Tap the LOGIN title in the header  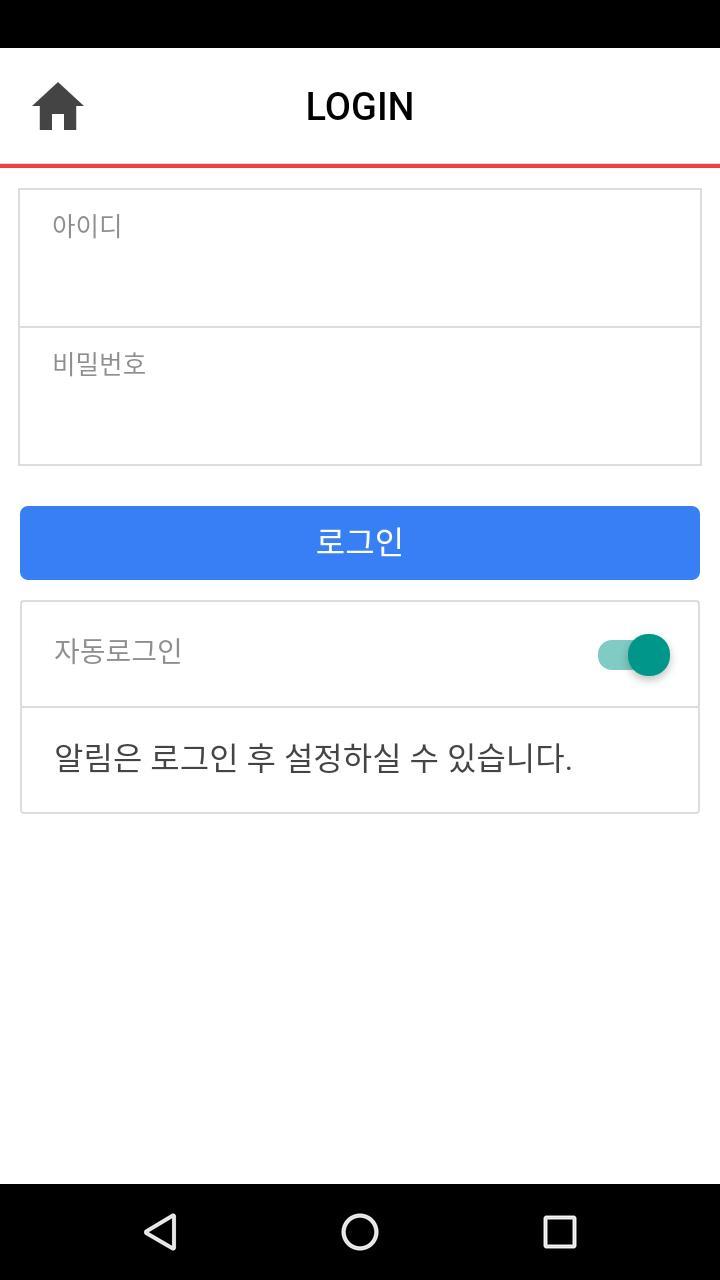[x=360, y=106]
